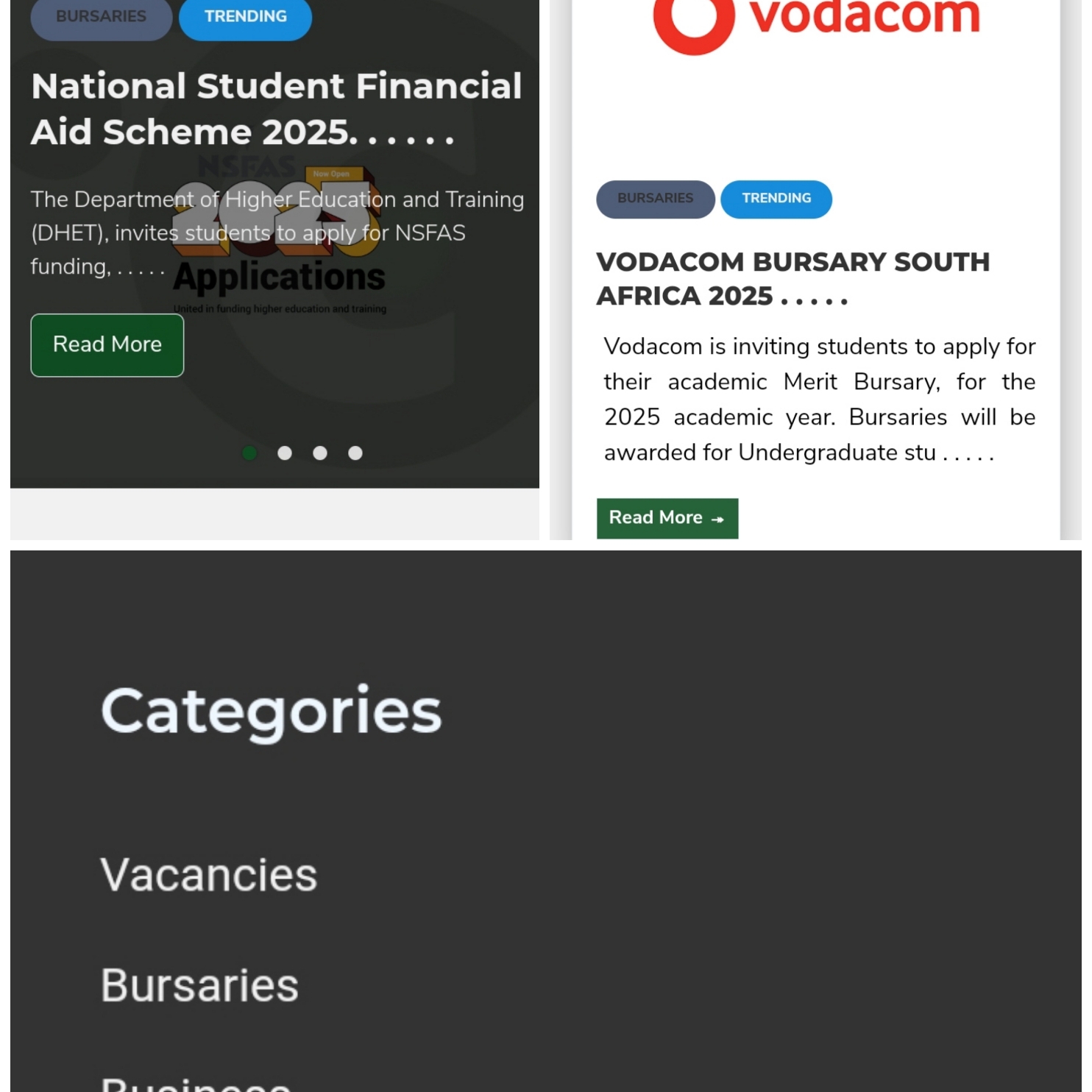Tap Trending chip on Vodacom card
This screenshot has width=1092, height=1092.
pyautogui.click(x=776, y=199)
